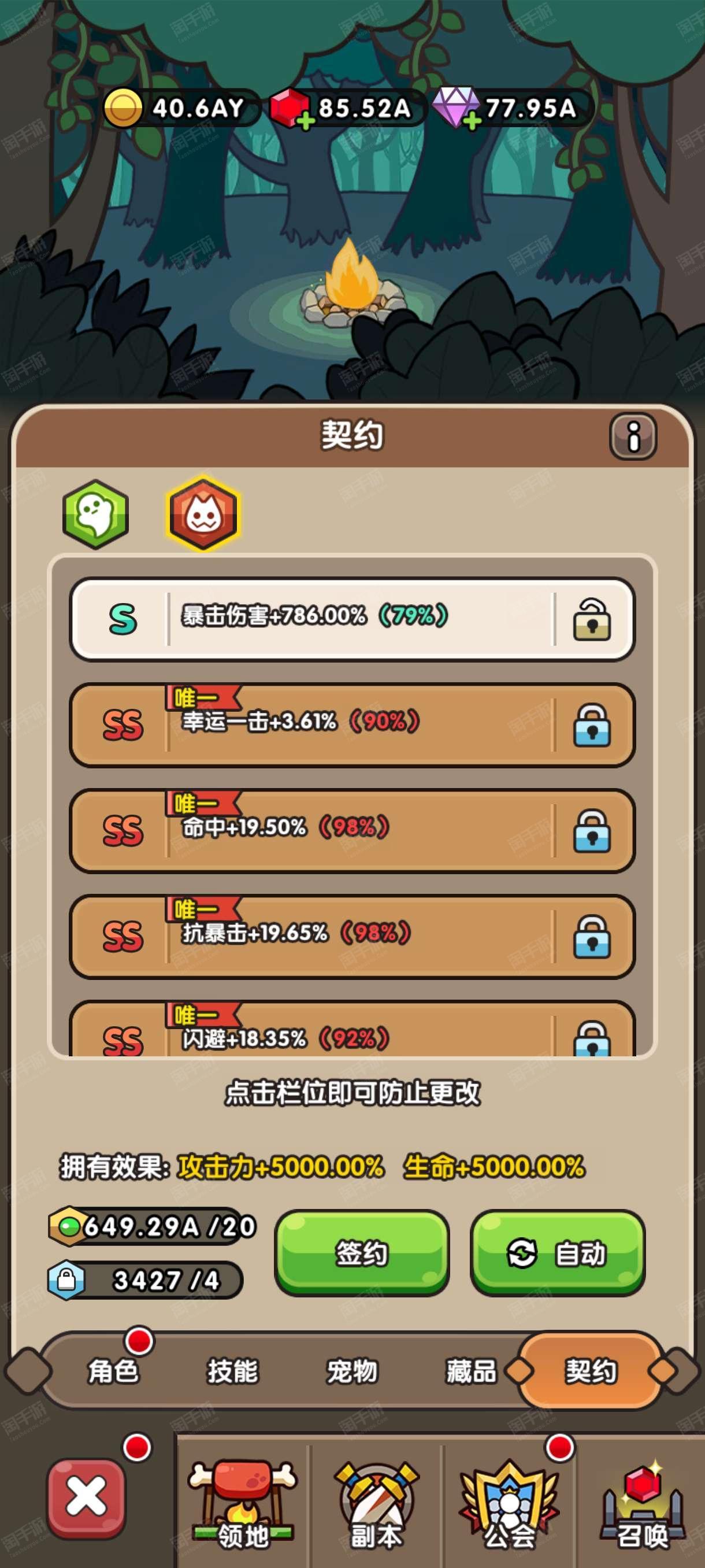The width and height of the screenshot is (705, 1568).
Task: Switch to the 角色 tab
Action: click(x=113, y=1371)
